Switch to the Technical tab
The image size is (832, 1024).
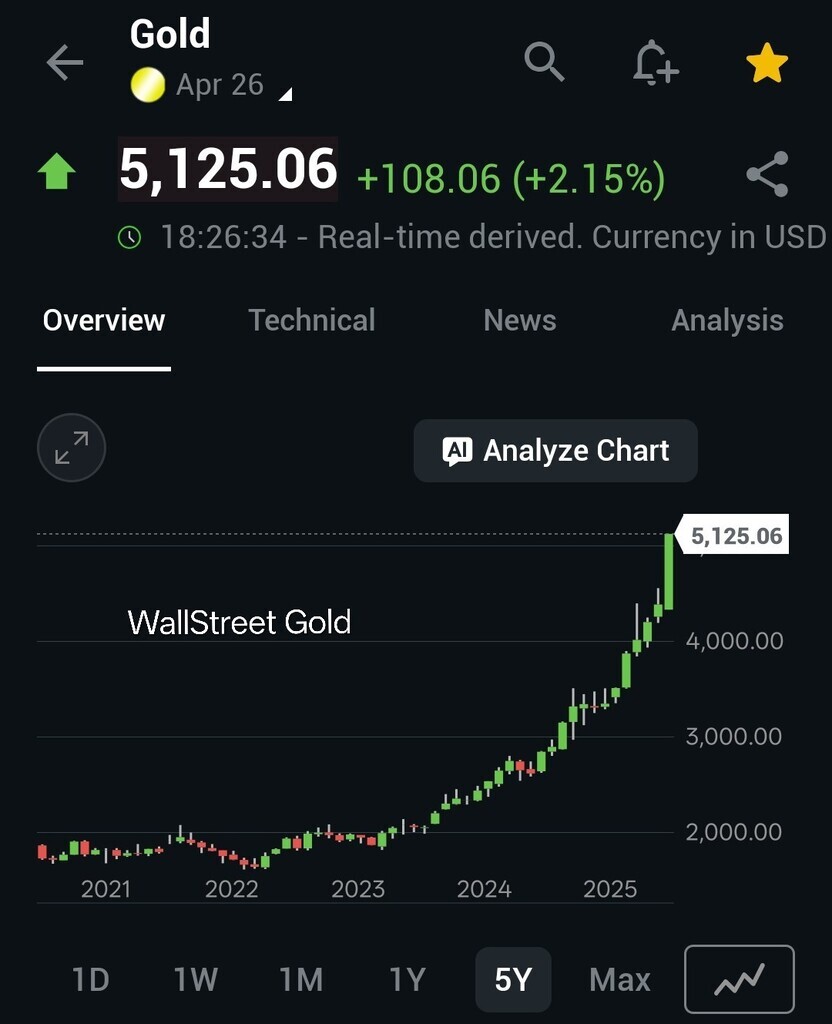tap(312, 320)
